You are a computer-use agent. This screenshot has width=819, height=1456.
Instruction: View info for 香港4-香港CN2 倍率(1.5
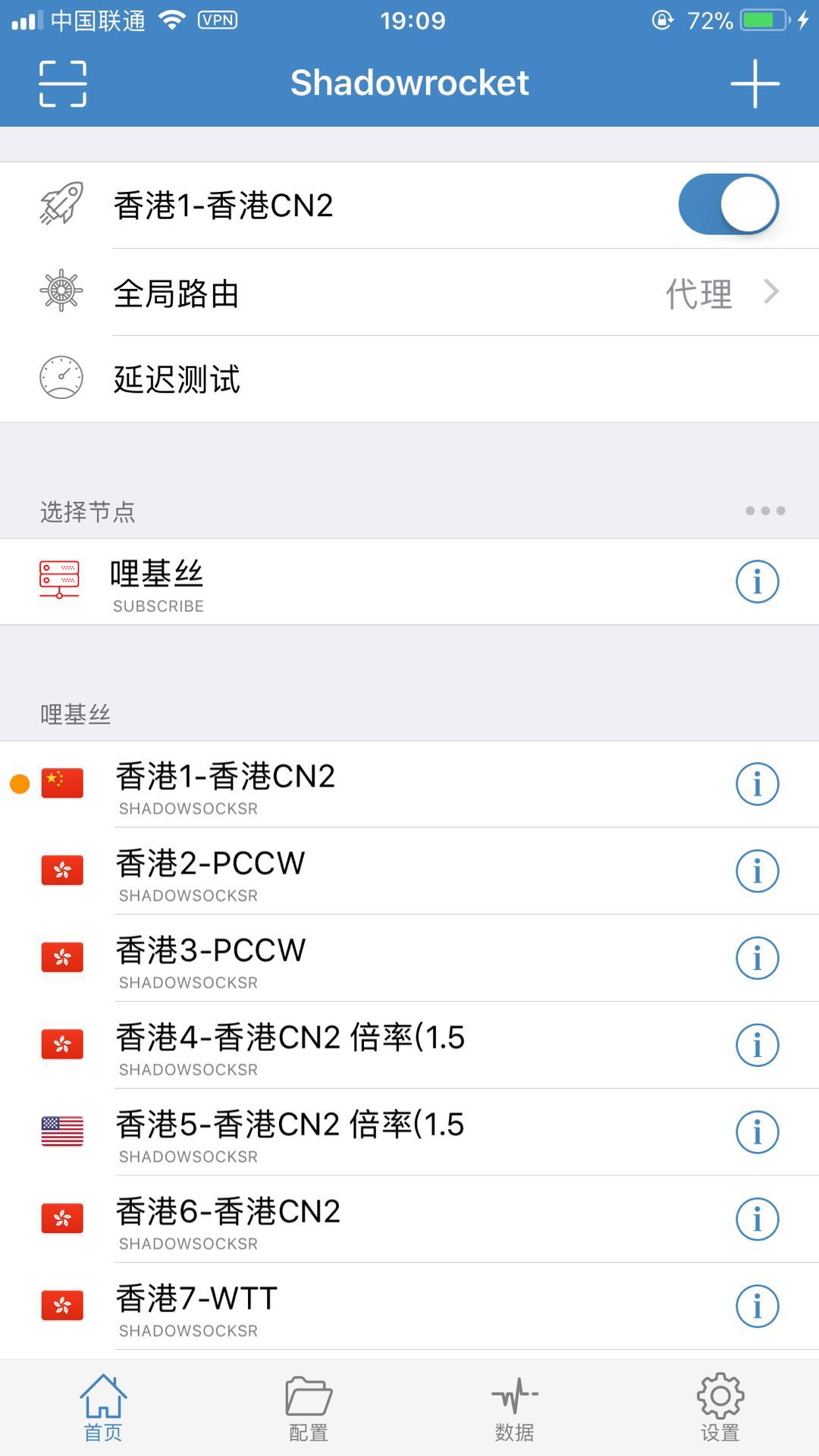757,1046
